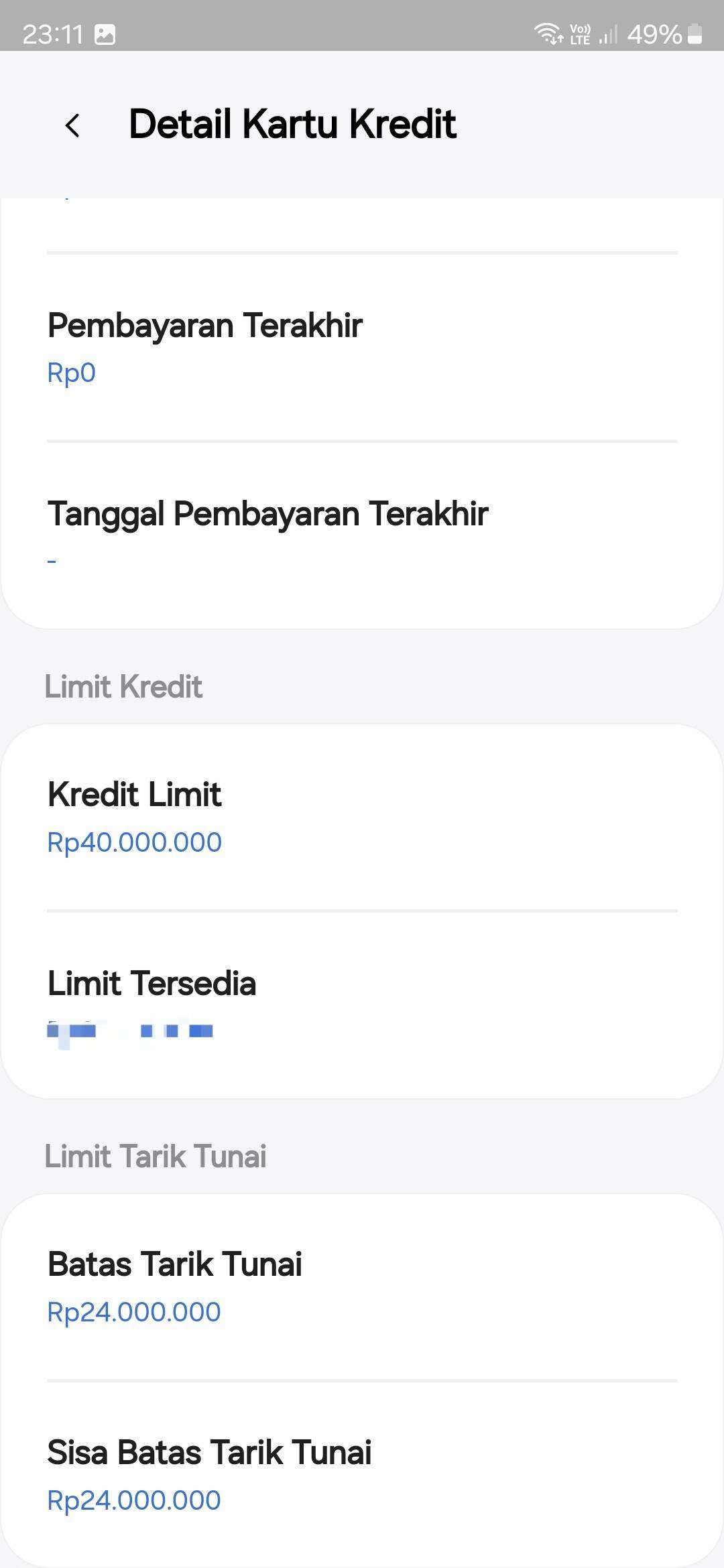This screenshot has height=1568, width=724.
Task: Go back from Detail Kartu Kredit
Action: (x=72, y=125)
